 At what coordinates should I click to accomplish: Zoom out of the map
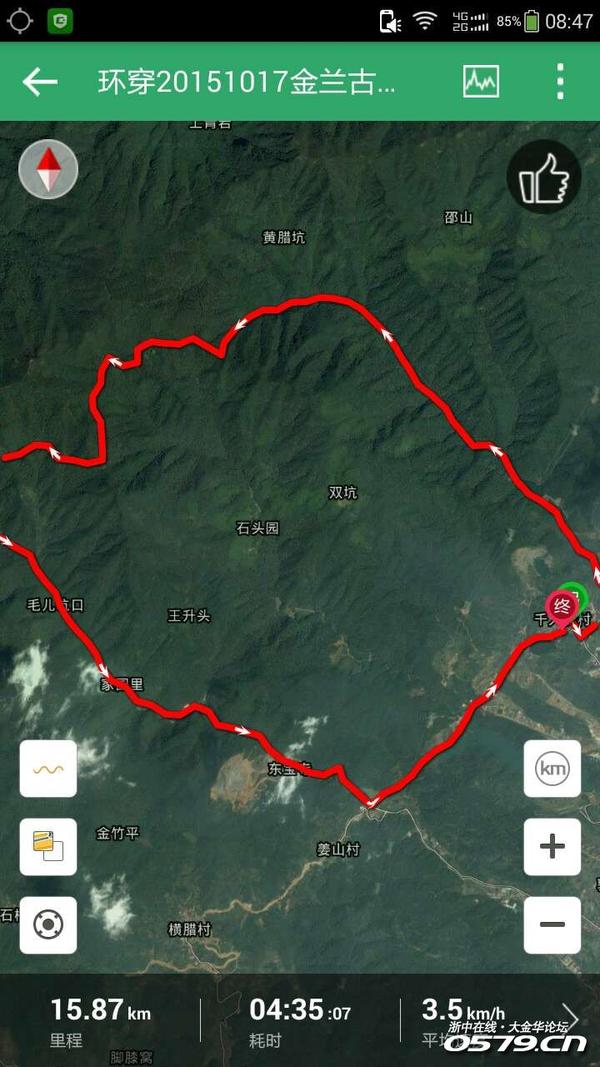tap(552, 925)
